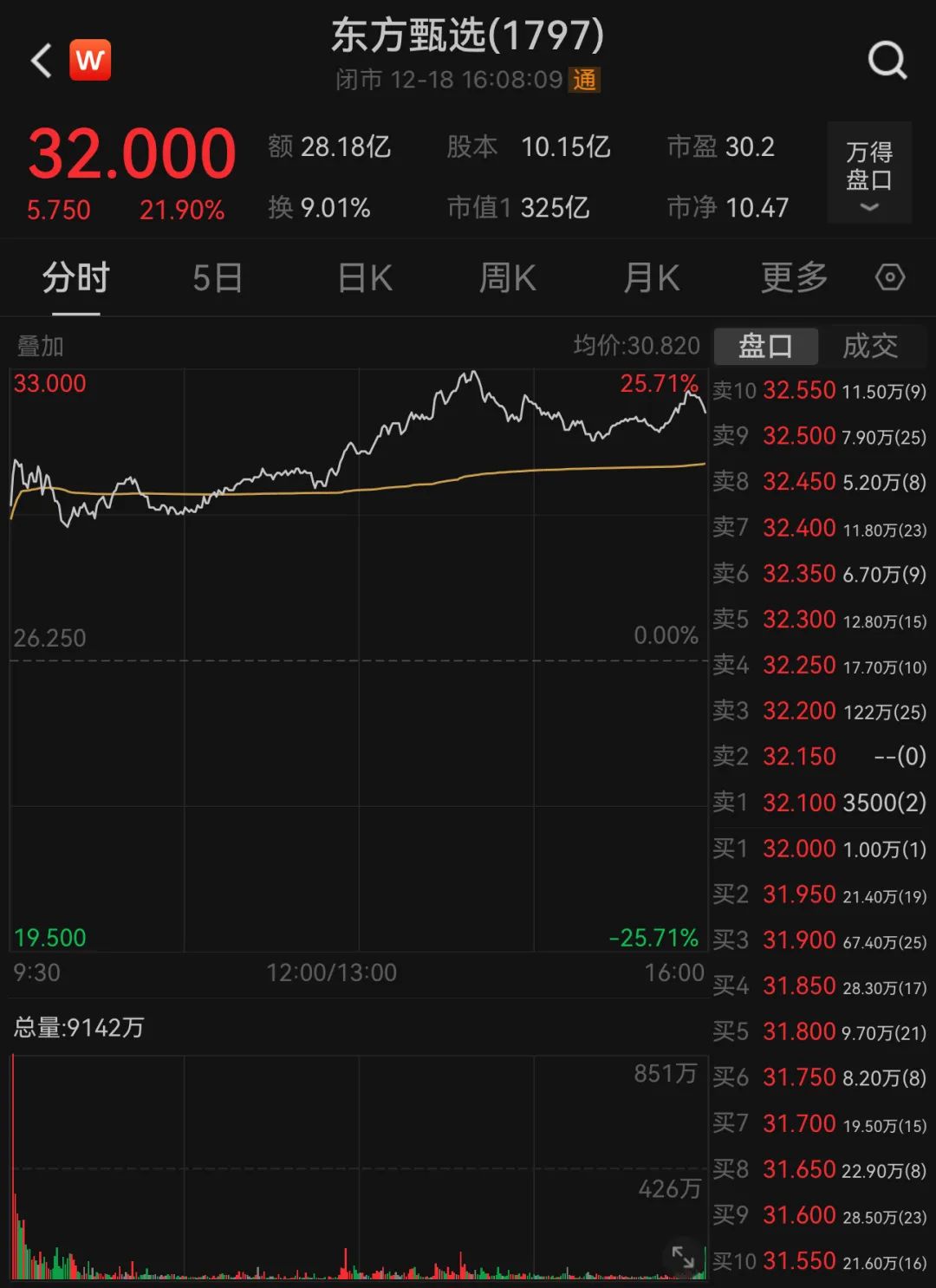This screenshot has width=936, height=1288.
Task: Open the 更多 chart options
Action: tap(794, 278)
